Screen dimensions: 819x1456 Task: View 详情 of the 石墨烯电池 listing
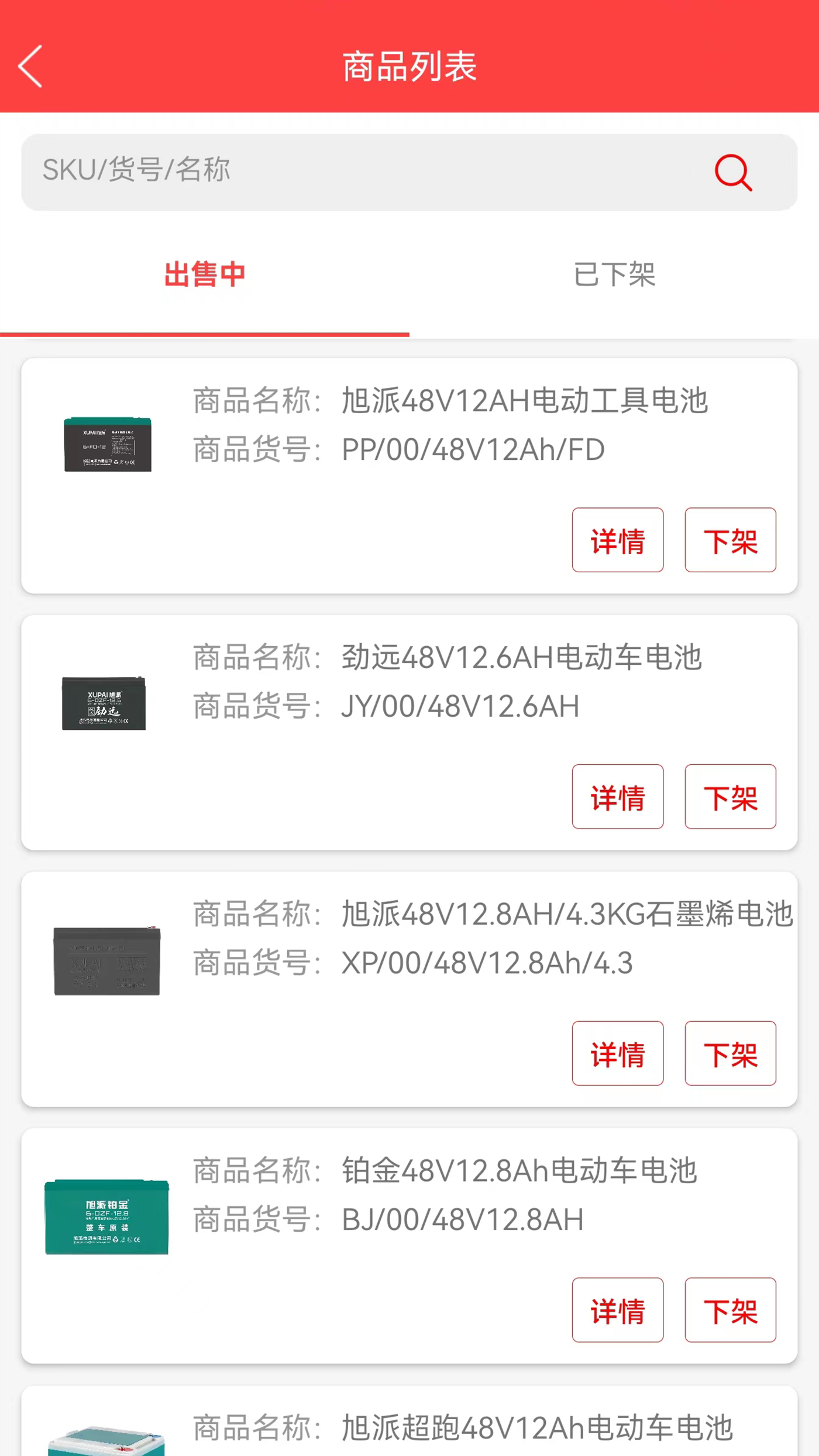pyautogui.click(x=617, y=1054)
